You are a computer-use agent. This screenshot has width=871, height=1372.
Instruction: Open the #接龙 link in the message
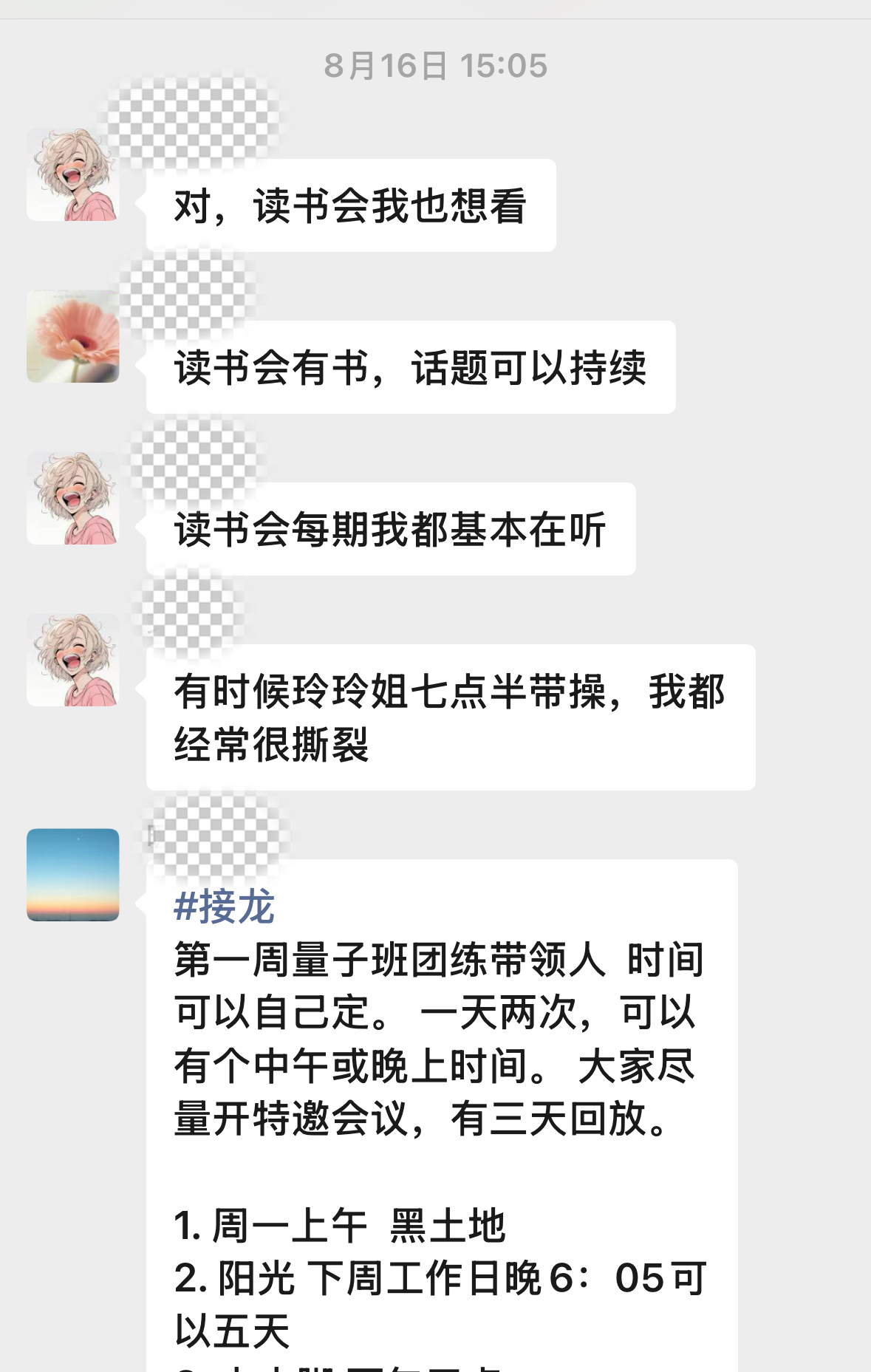click(224, 907)
